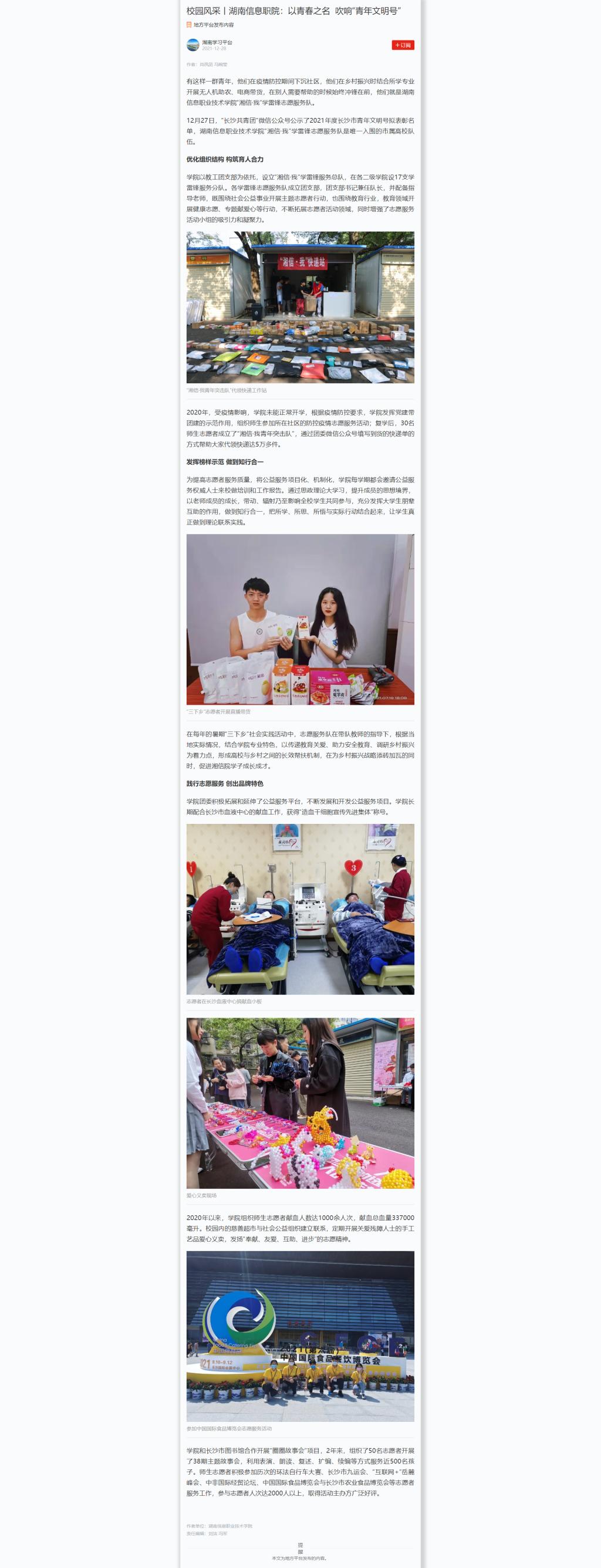The width and height of the screenshot is (601, 1568).
Task: Subscribe with the red +订阅 button
Action: coord(403,45)
